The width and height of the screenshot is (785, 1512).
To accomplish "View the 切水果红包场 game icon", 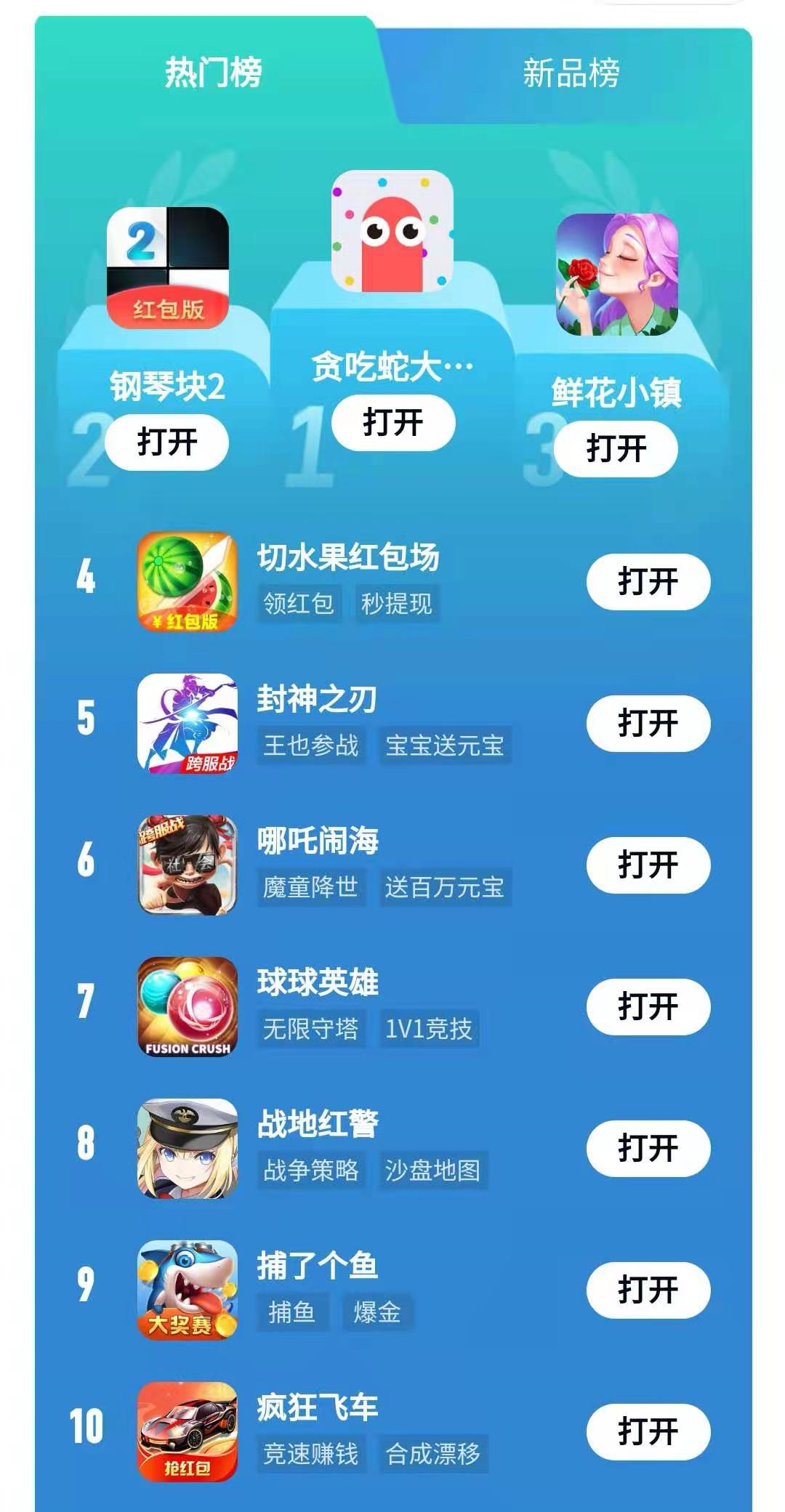I will click(x=188, y=582).
